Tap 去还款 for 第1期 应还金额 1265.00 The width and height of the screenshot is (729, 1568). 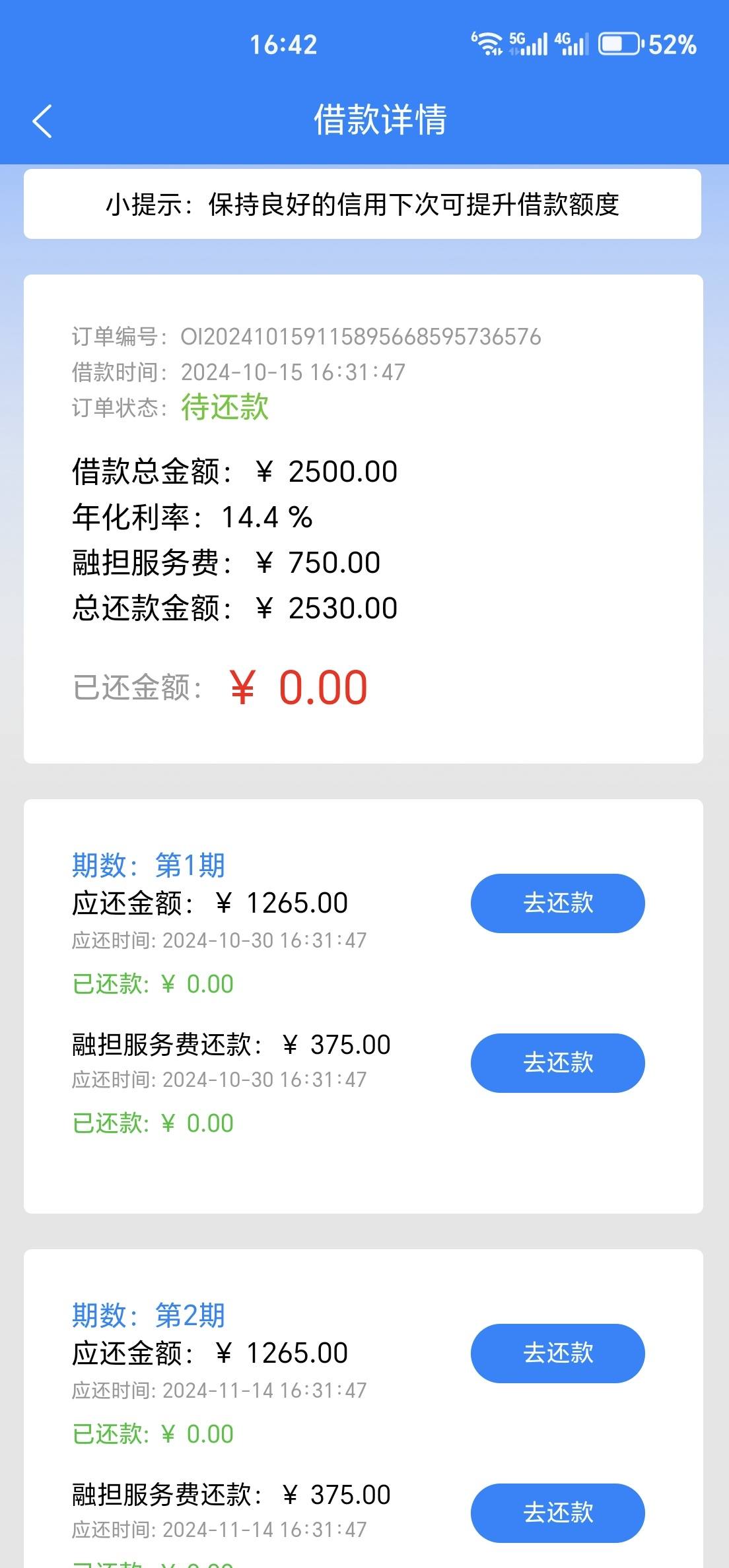pyautogui.click(x=557, y=903)
